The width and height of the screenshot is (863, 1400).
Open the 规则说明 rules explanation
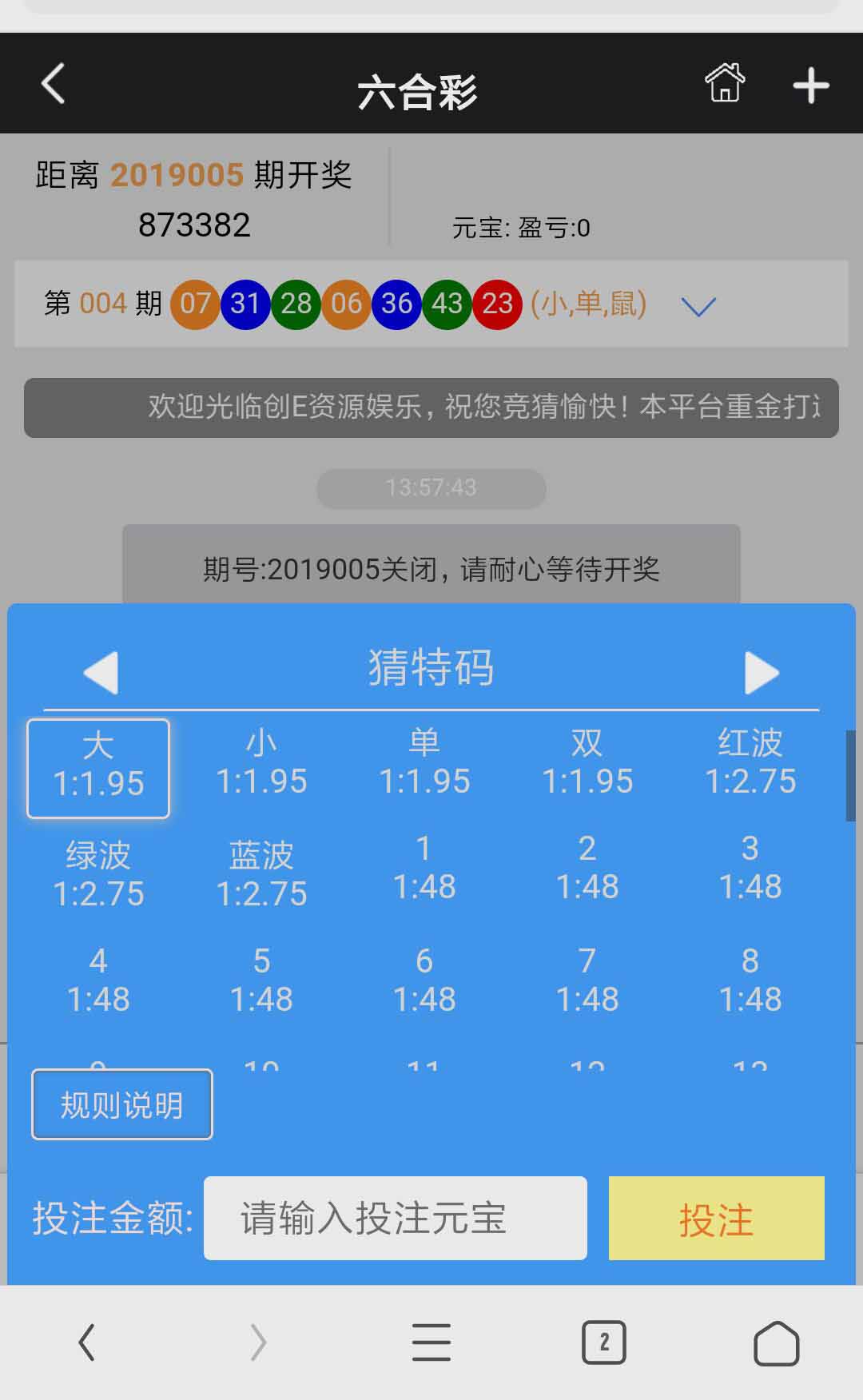[x=122, y=1104]
